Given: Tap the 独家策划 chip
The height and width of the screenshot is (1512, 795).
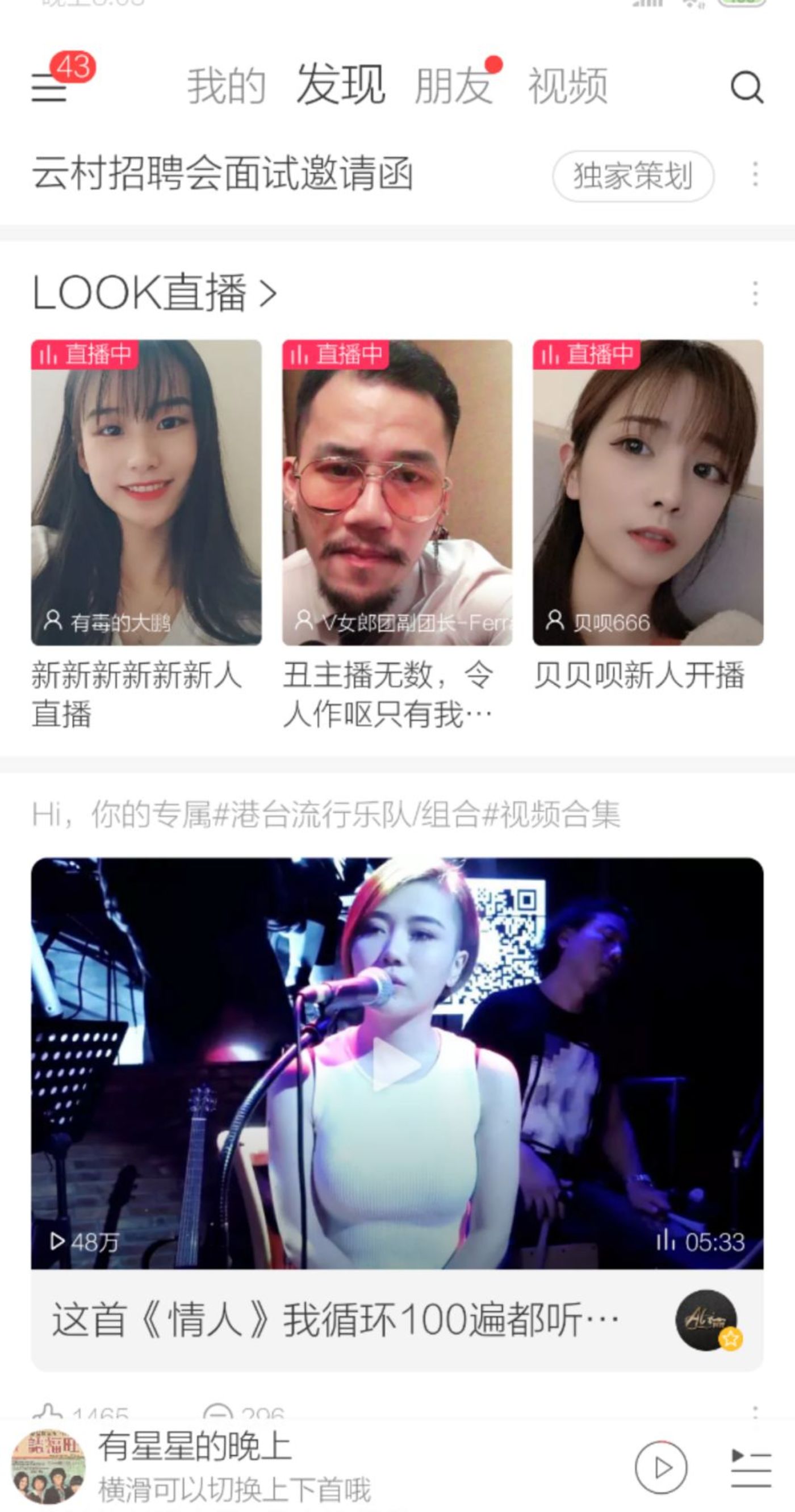Looking at the screenshot, I should [633, 175].
